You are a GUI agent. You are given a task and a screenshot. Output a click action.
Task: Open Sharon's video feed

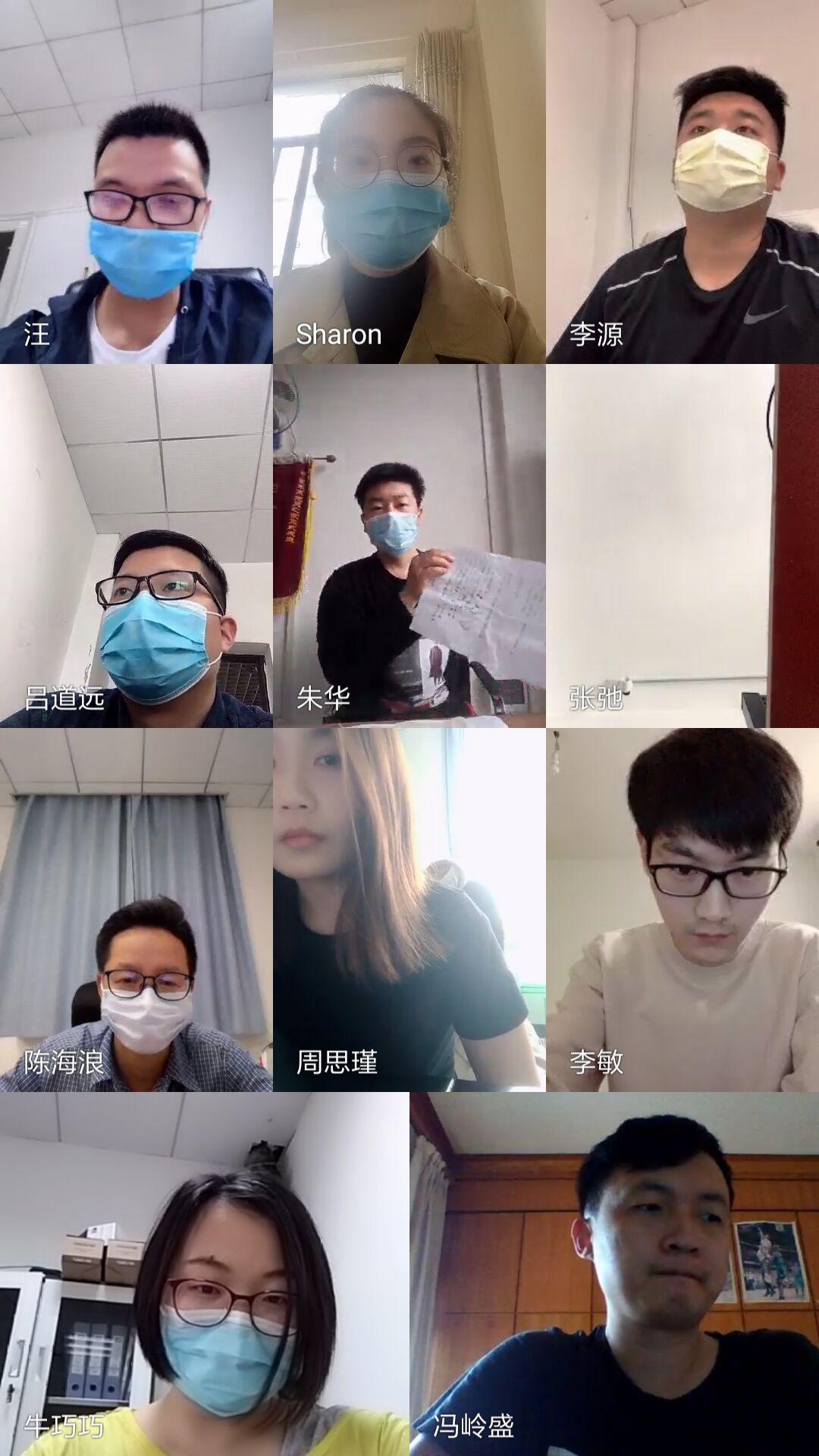(x=409, y=182)
